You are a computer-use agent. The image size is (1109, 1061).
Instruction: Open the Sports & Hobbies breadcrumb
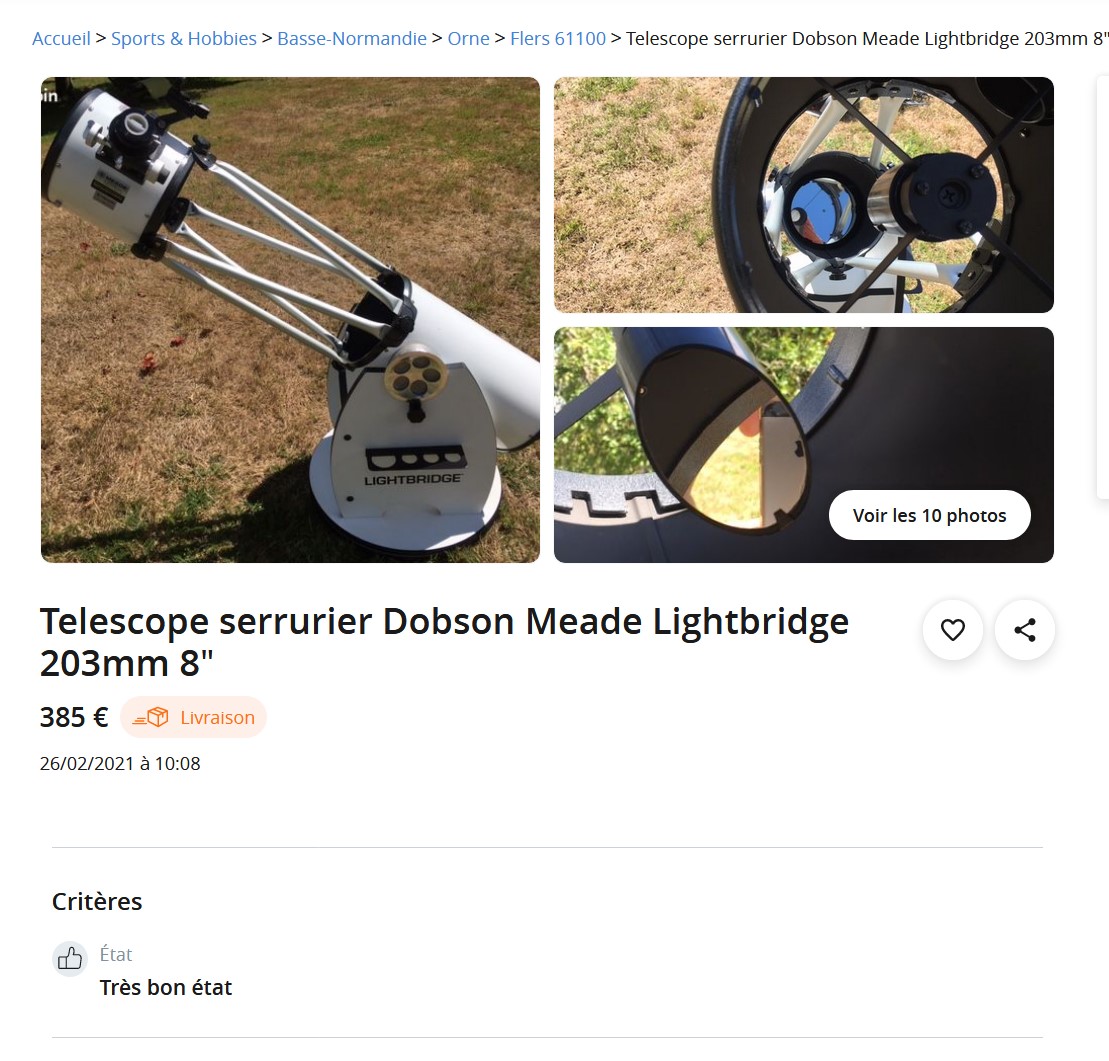184,39
